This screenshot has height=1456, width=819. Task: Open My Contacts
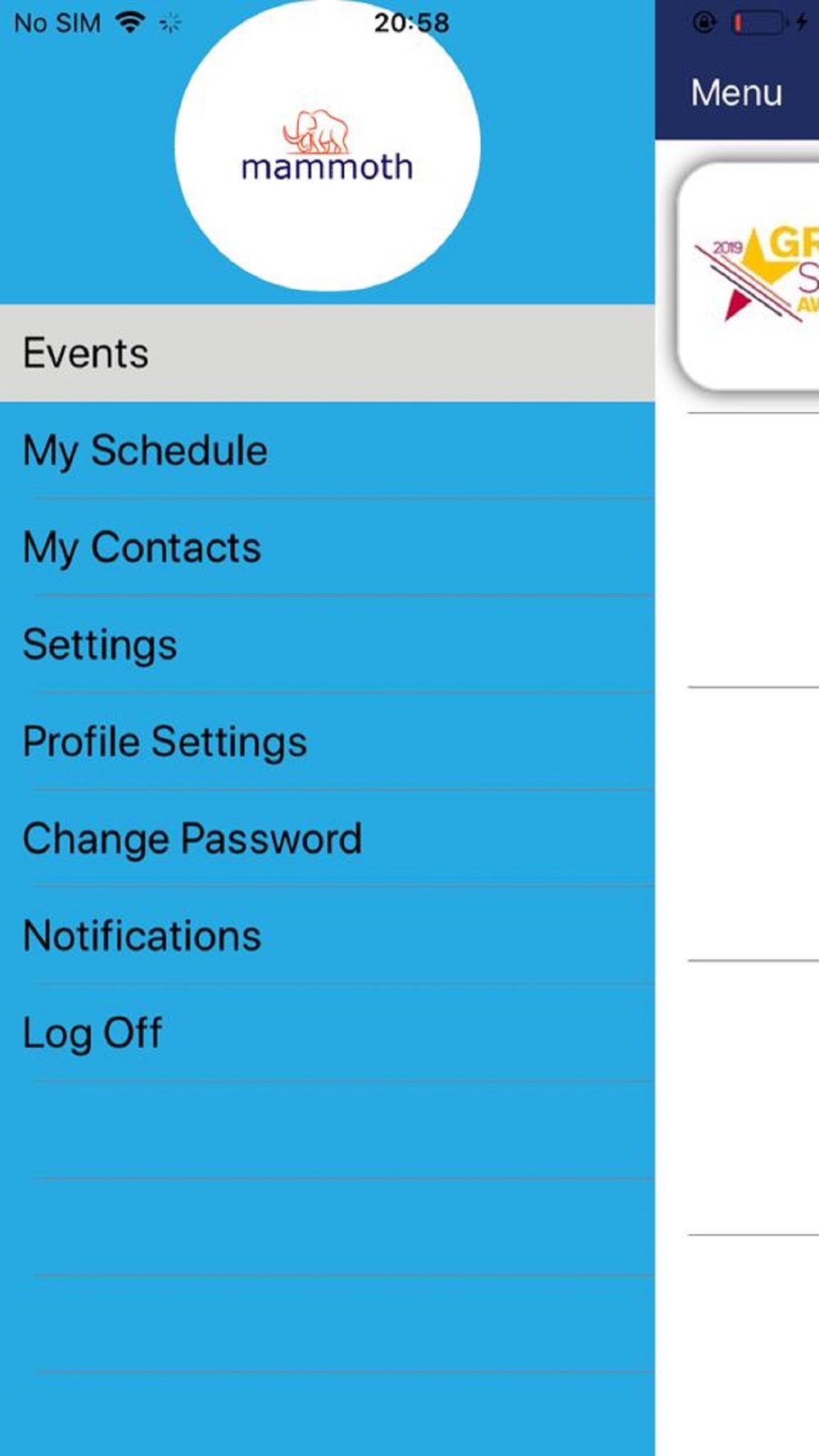(328, 547)
